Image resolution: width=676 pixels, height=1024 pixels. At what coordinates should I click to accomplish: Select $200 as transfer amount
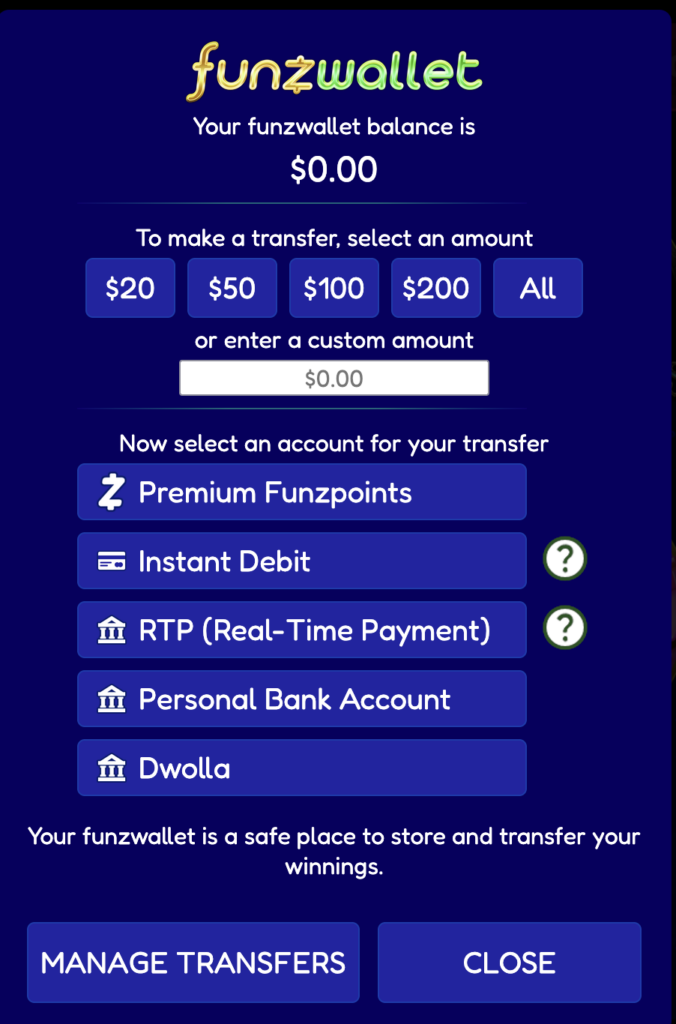[436, 288]
